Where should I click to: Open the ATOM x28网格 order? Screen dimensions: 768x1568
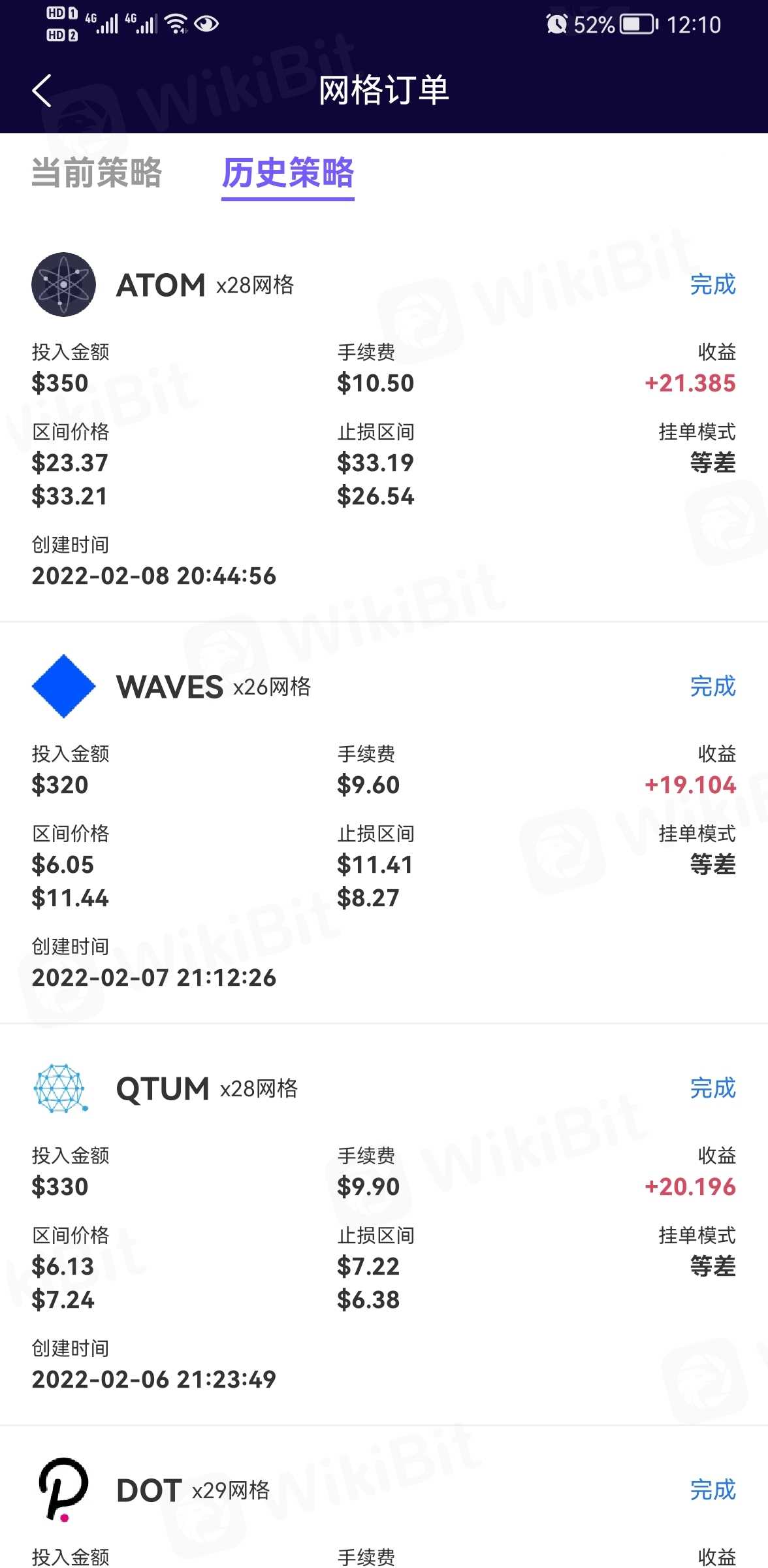[205, 286]
